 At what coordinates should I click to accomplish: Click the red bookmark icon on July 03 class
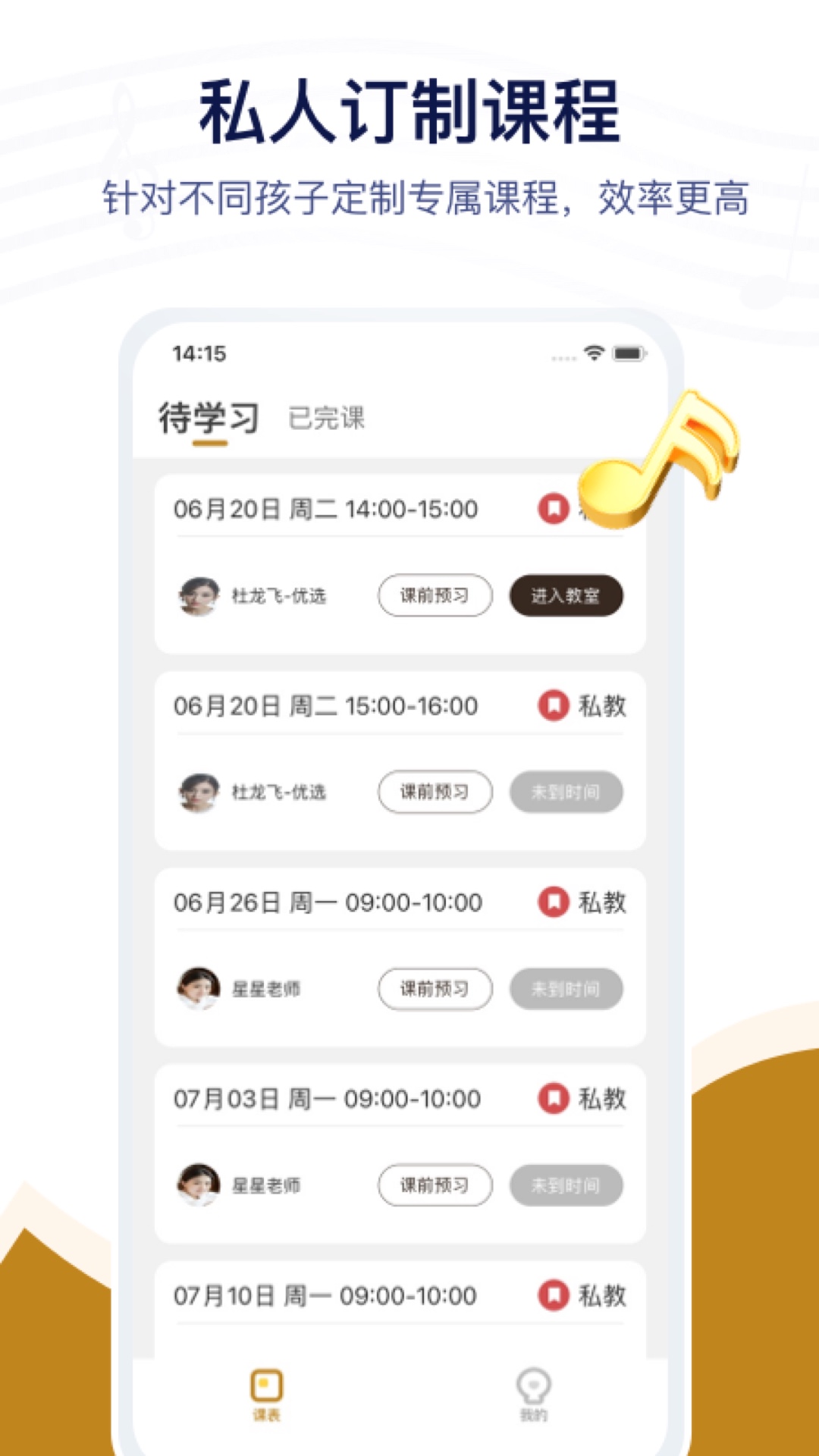click(x=553, y=1098)
